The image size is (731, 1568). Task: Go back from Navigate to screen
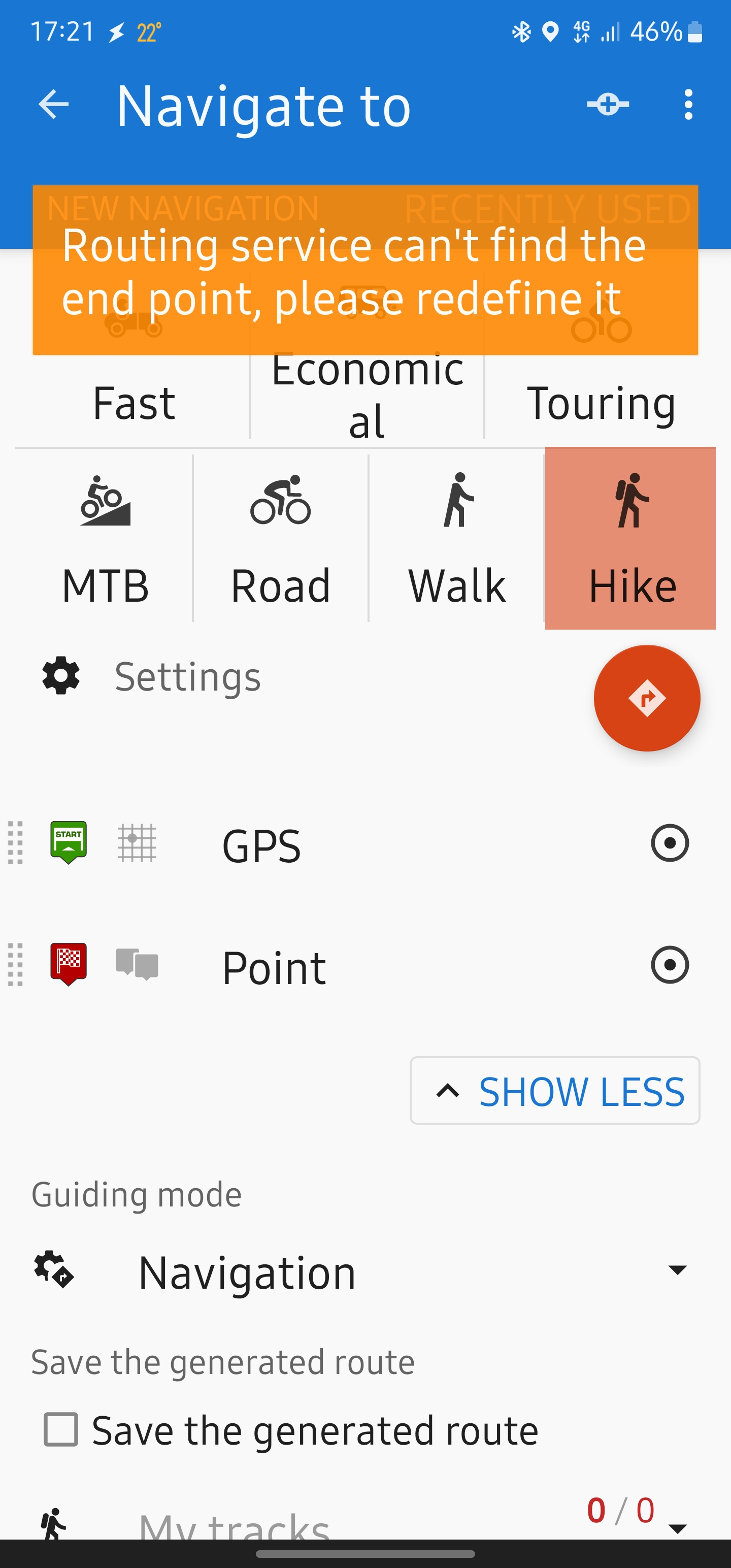click(x=54, y=105)
